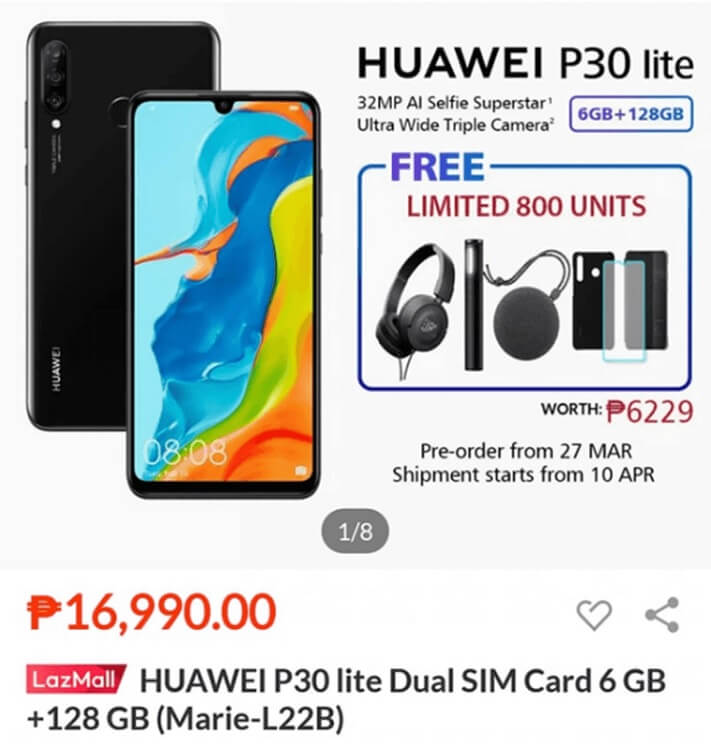Share this Huawei P30 lite listing
The width and height of the screenshot is (711, 750).
(662, 615)
